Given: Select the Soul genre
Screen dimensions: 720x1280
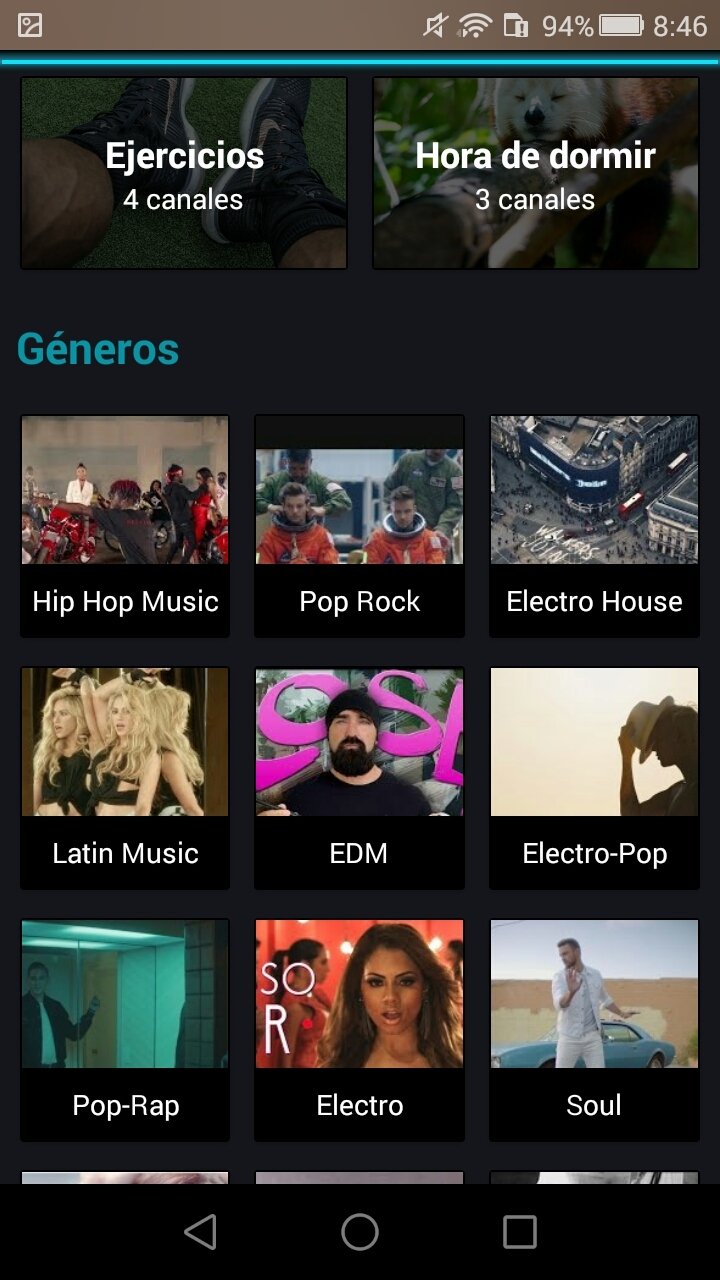Looking at the screenshot, I should pyautogui.click(x=594, y=1030).
